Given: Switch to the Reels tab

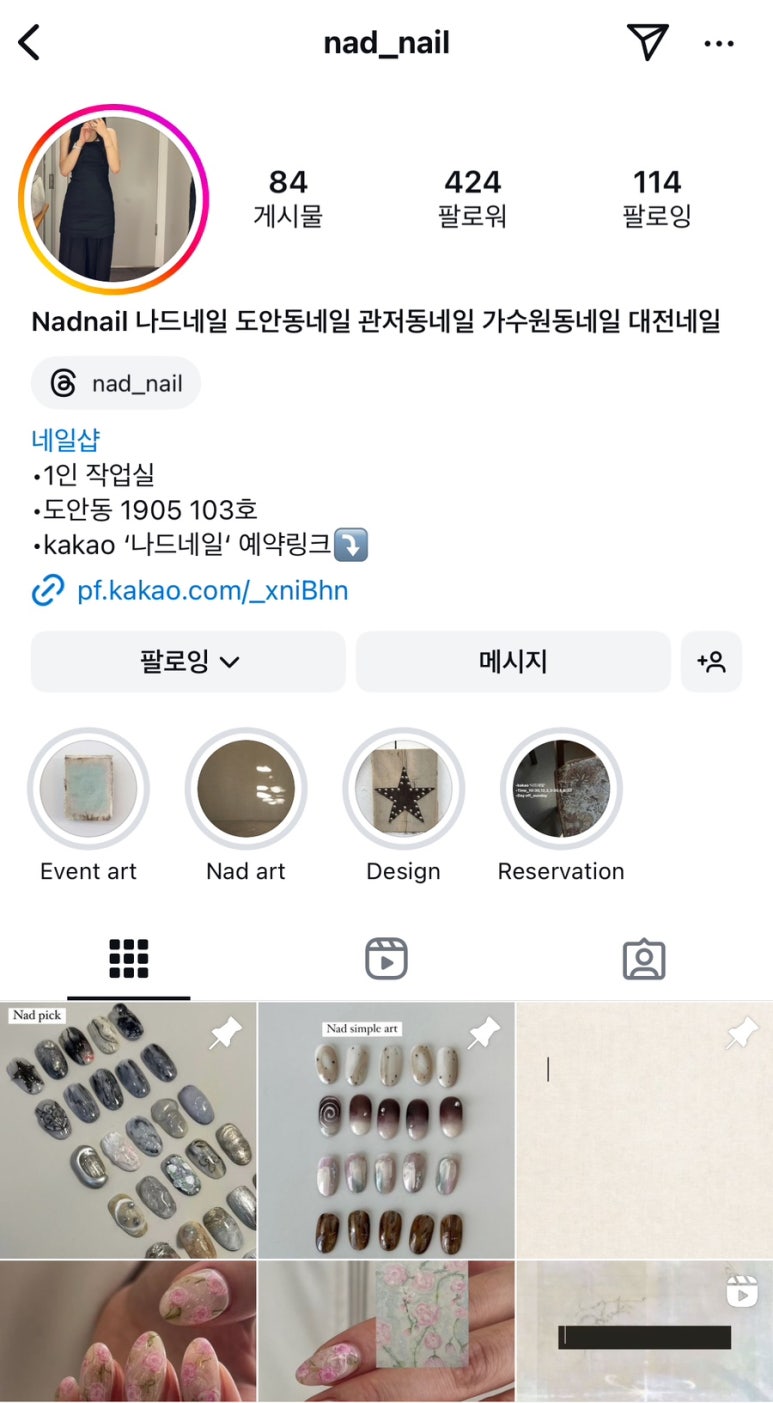Looking at the screenshot, I should (386, 959).
